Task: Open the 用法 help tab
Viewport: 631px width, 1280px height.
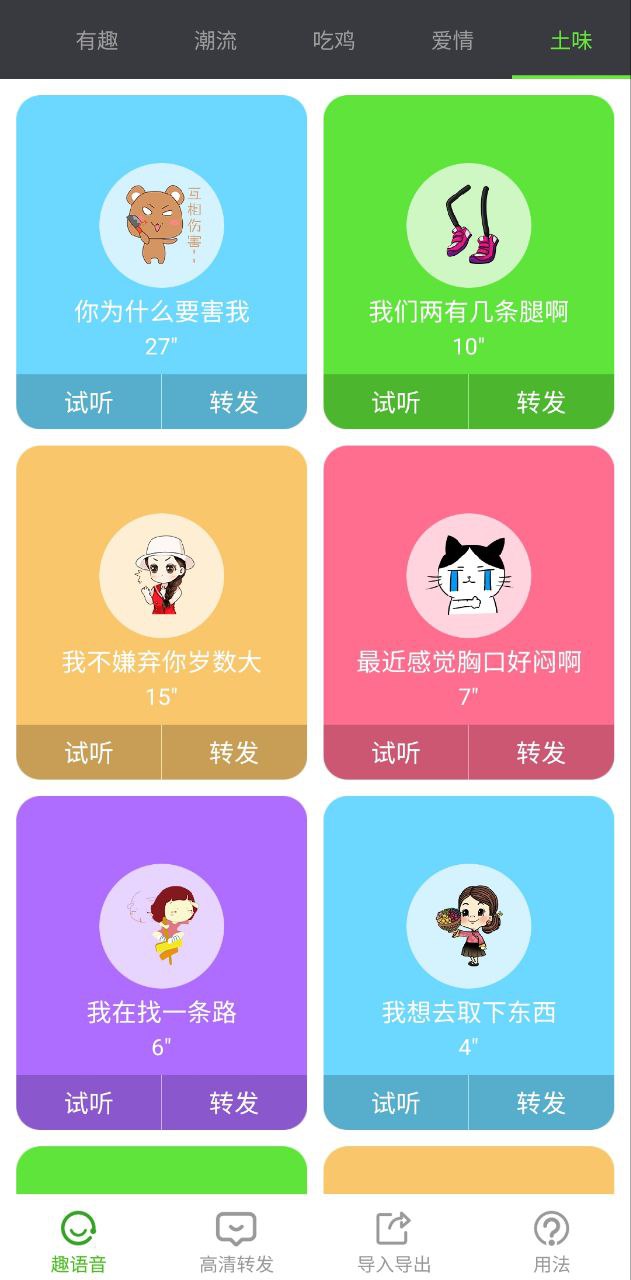Action: [x=551, y=1242]
